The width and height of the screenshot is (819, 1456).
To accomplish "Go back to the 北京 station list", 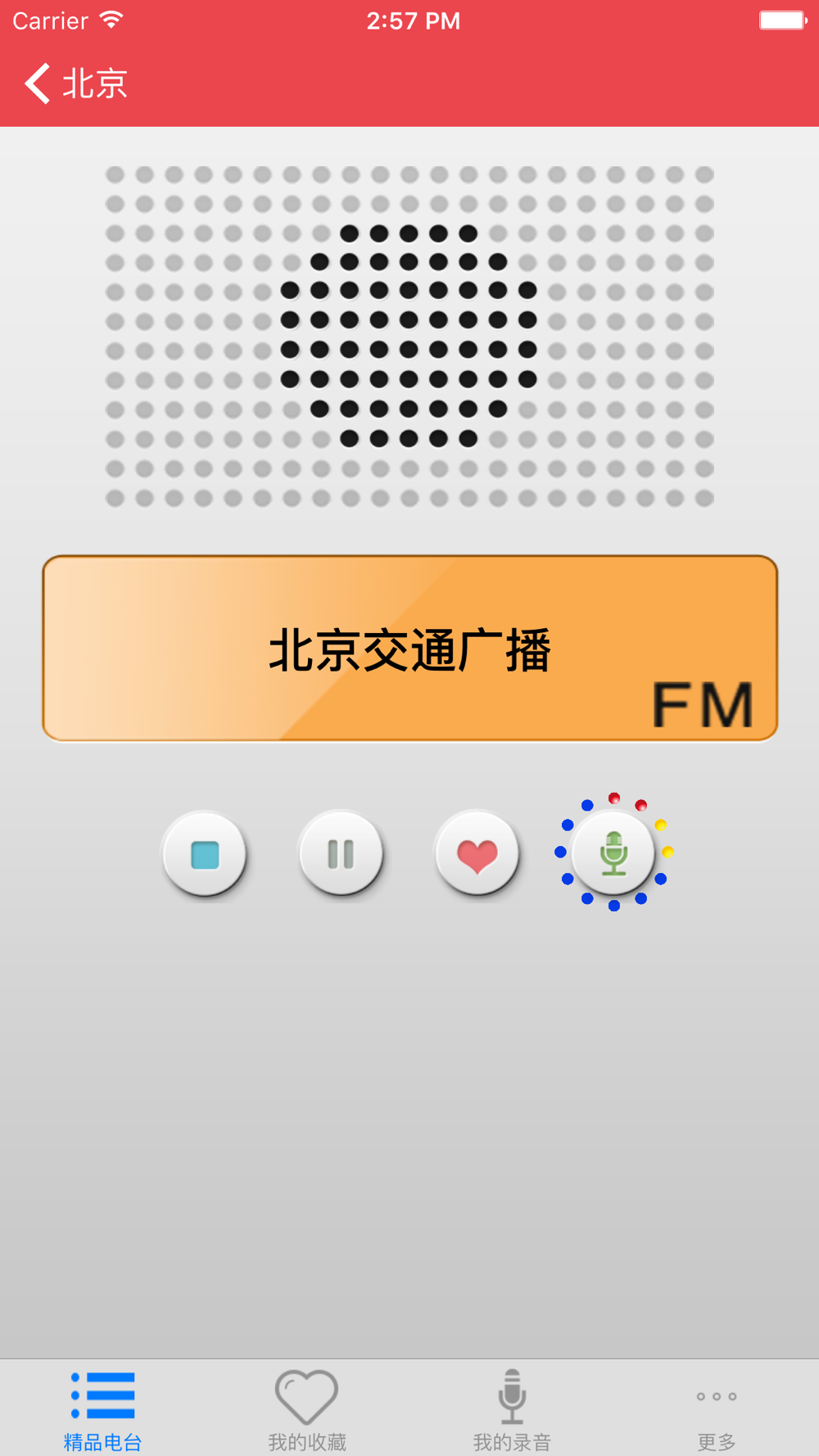I will click(x=75, y=84).
